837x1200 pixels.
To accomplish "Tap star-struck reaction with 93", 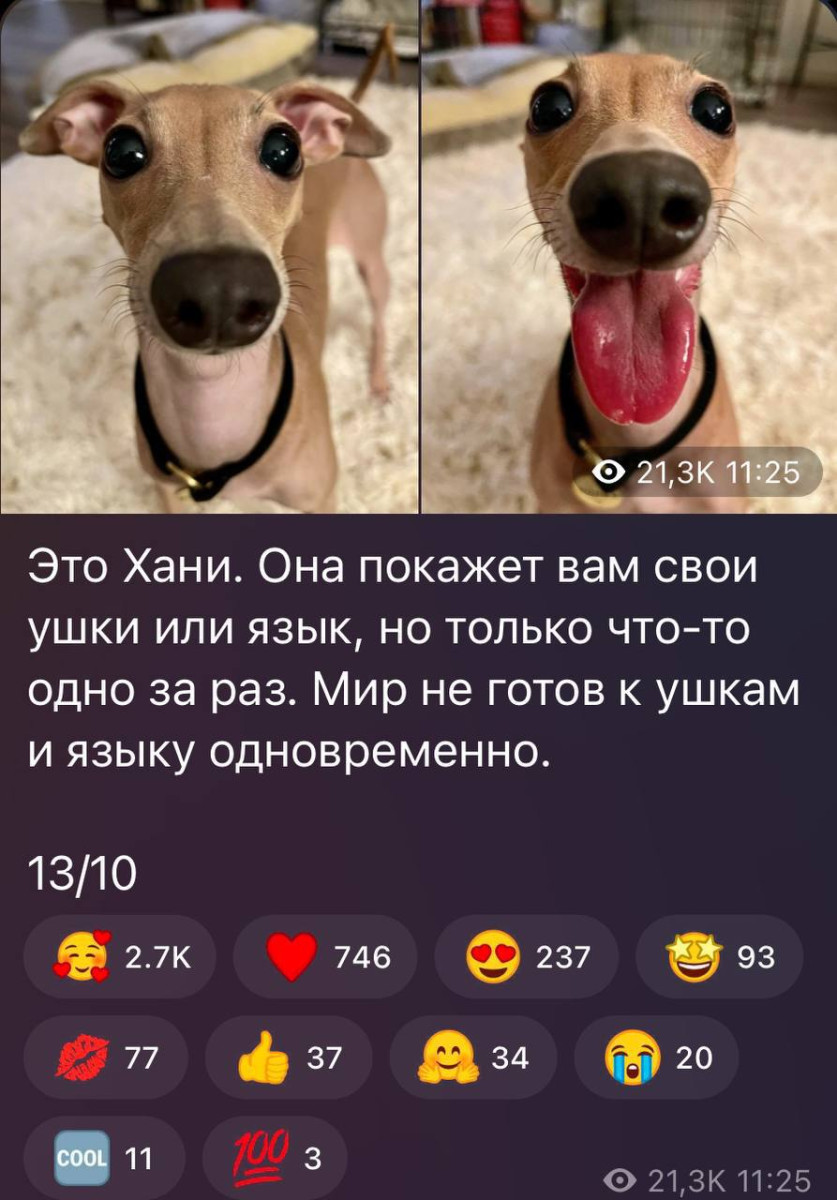I will 719,957.
